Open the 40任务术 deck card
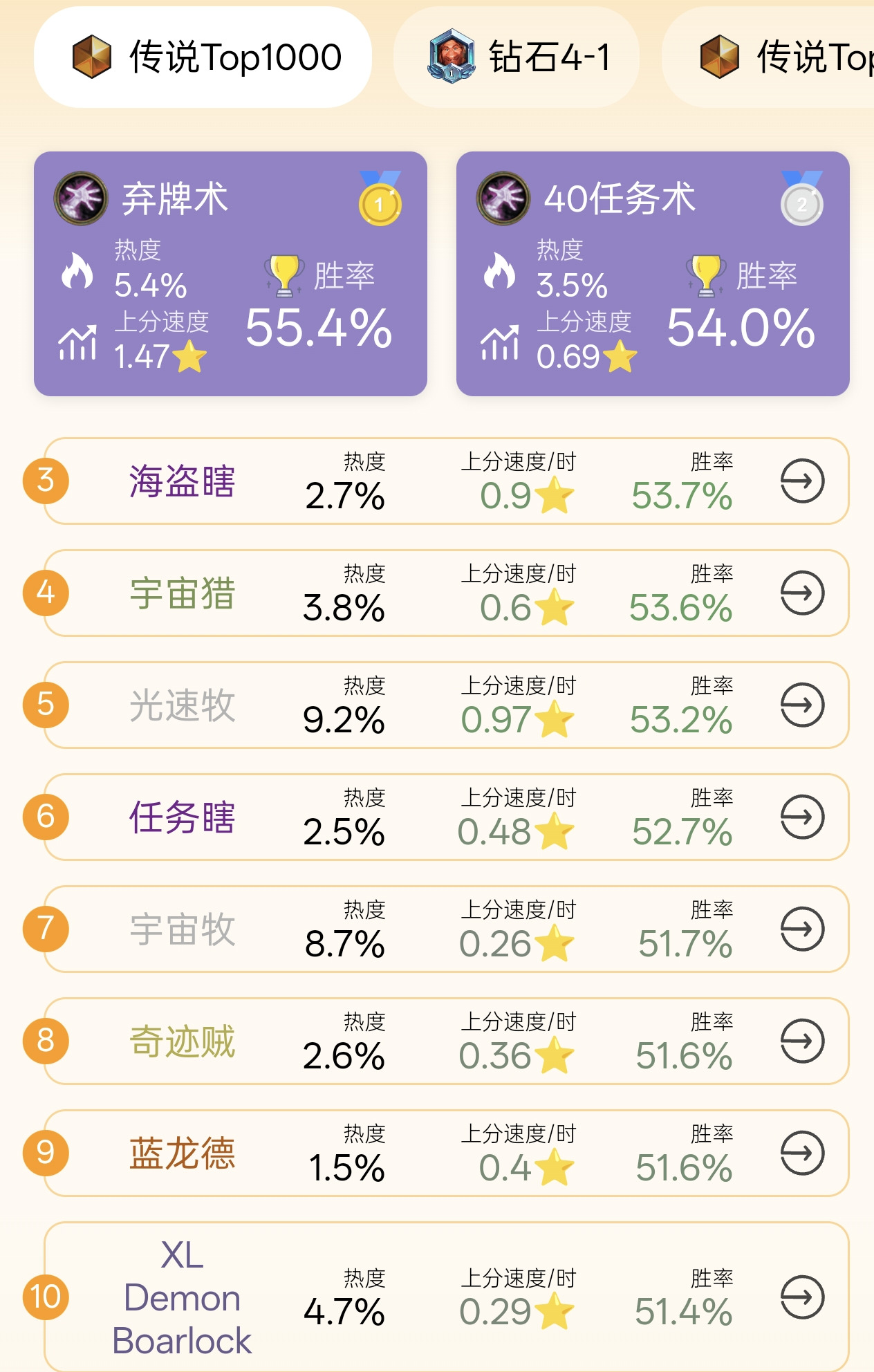Screen dimensions: 874x1372 tap(653, 274)
